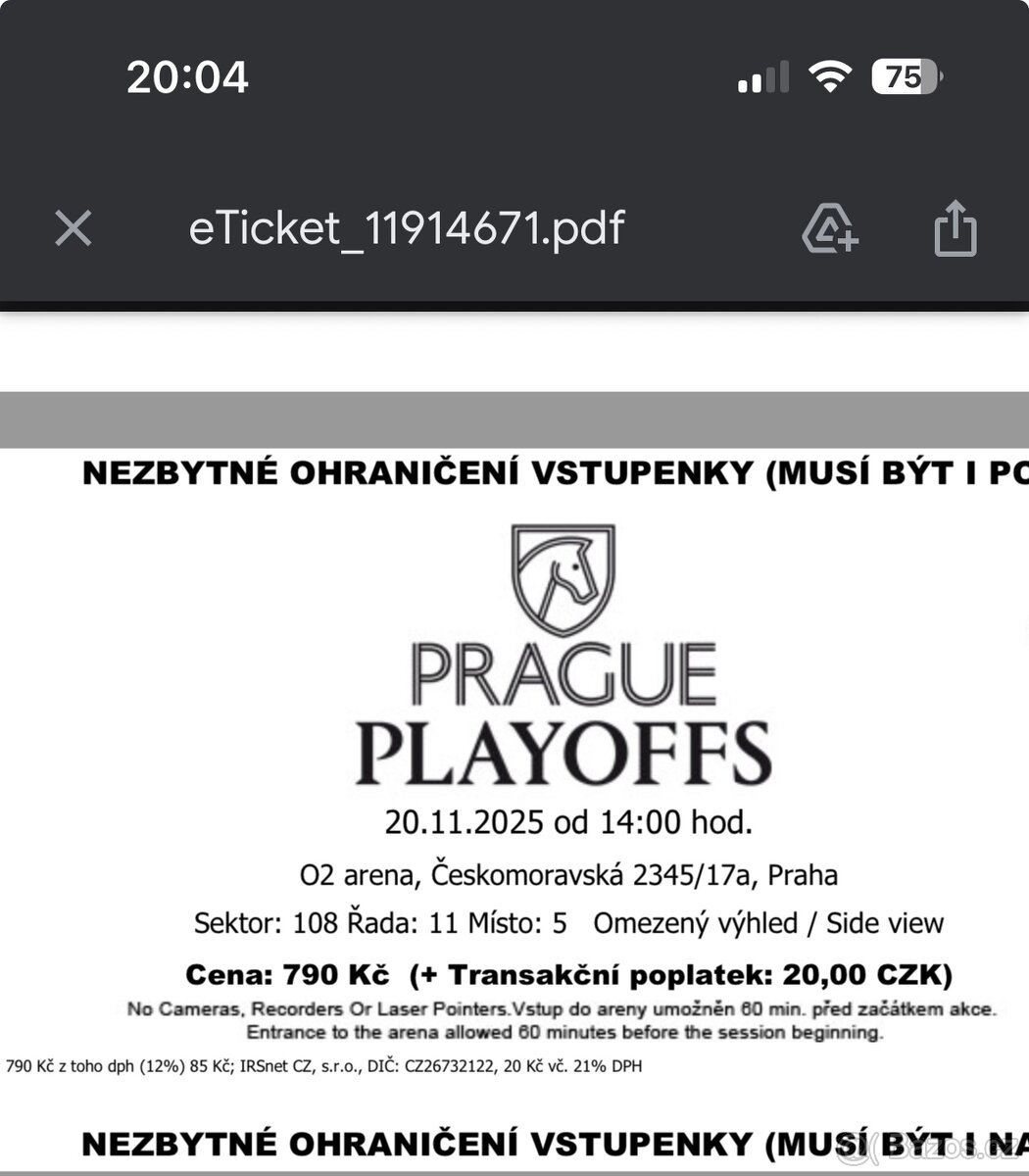Tap the eTicket_11914671.pdf filename title
The image size is (1029, 1176).
pos(408,228)
